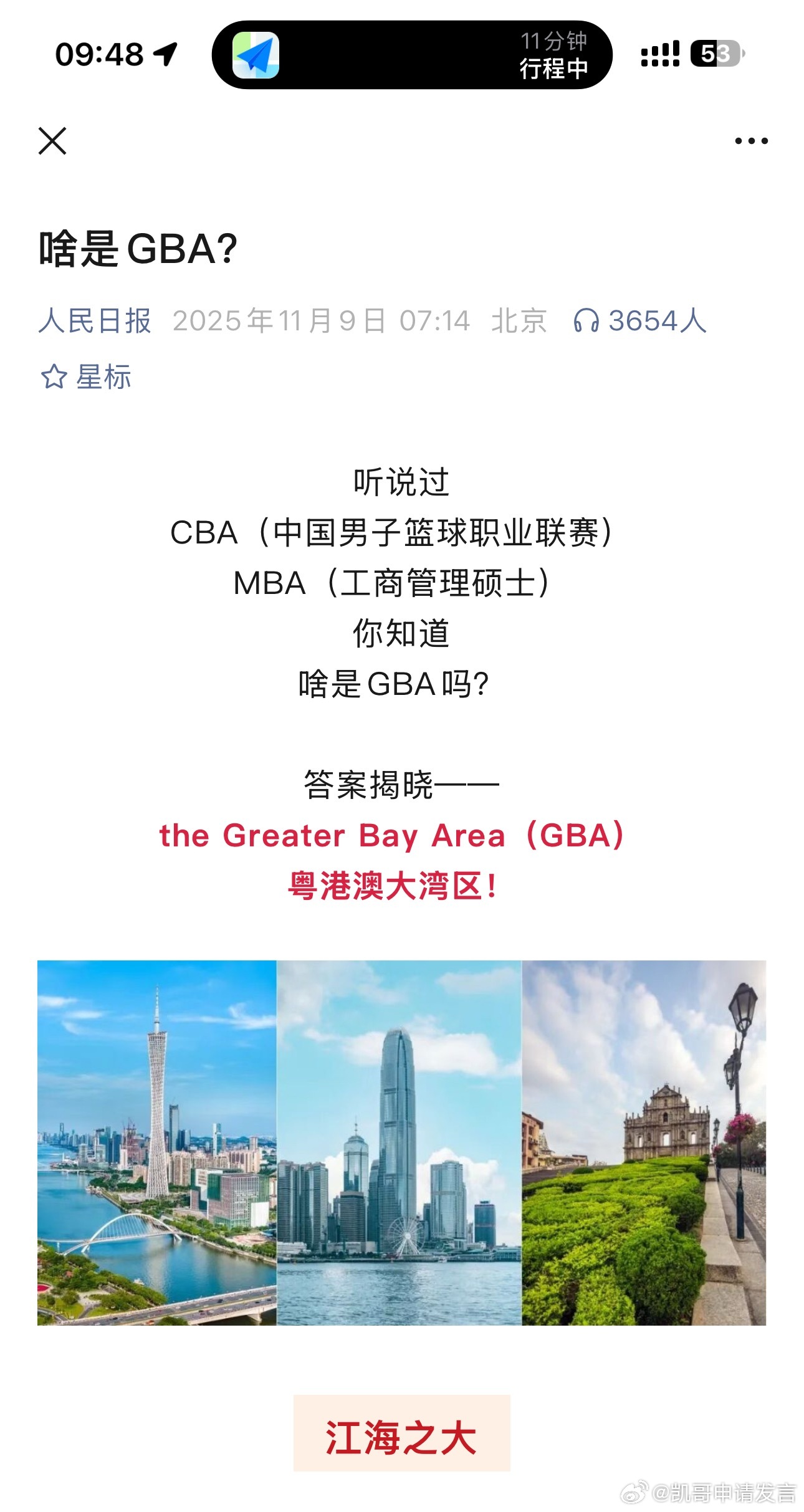804x1512 pixels.
Task: Expand the Beijing location tag 北京
Action: [x=519, y=321]
